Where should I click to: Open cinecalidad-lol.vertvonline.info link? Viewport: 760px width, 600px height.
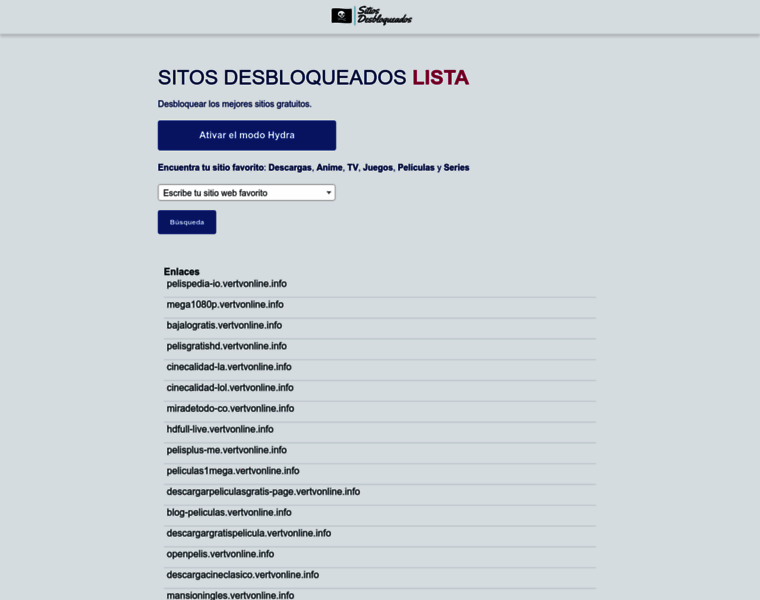click(x=230, y=388)
